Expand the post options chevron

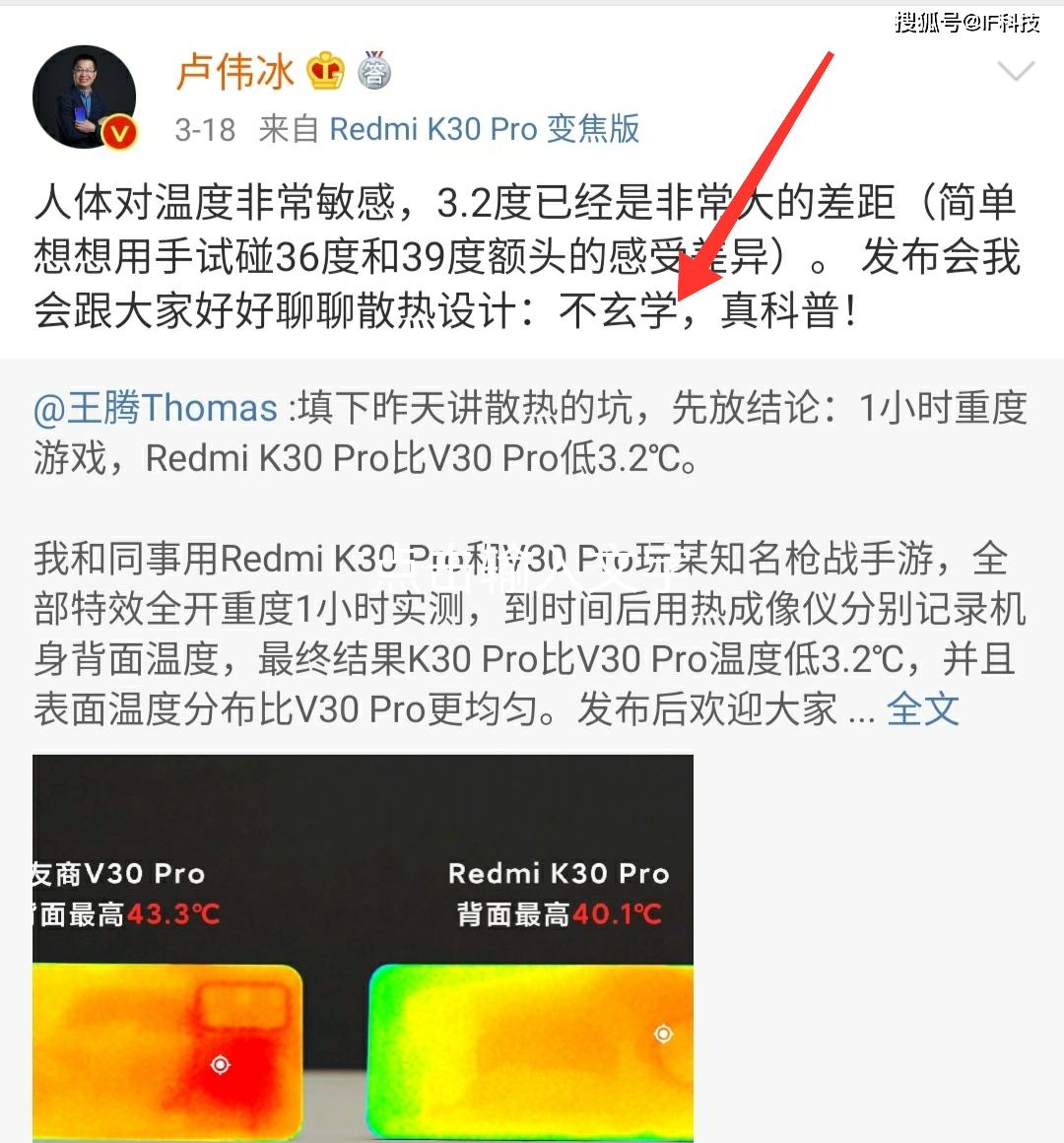(x=1015, y=71)
